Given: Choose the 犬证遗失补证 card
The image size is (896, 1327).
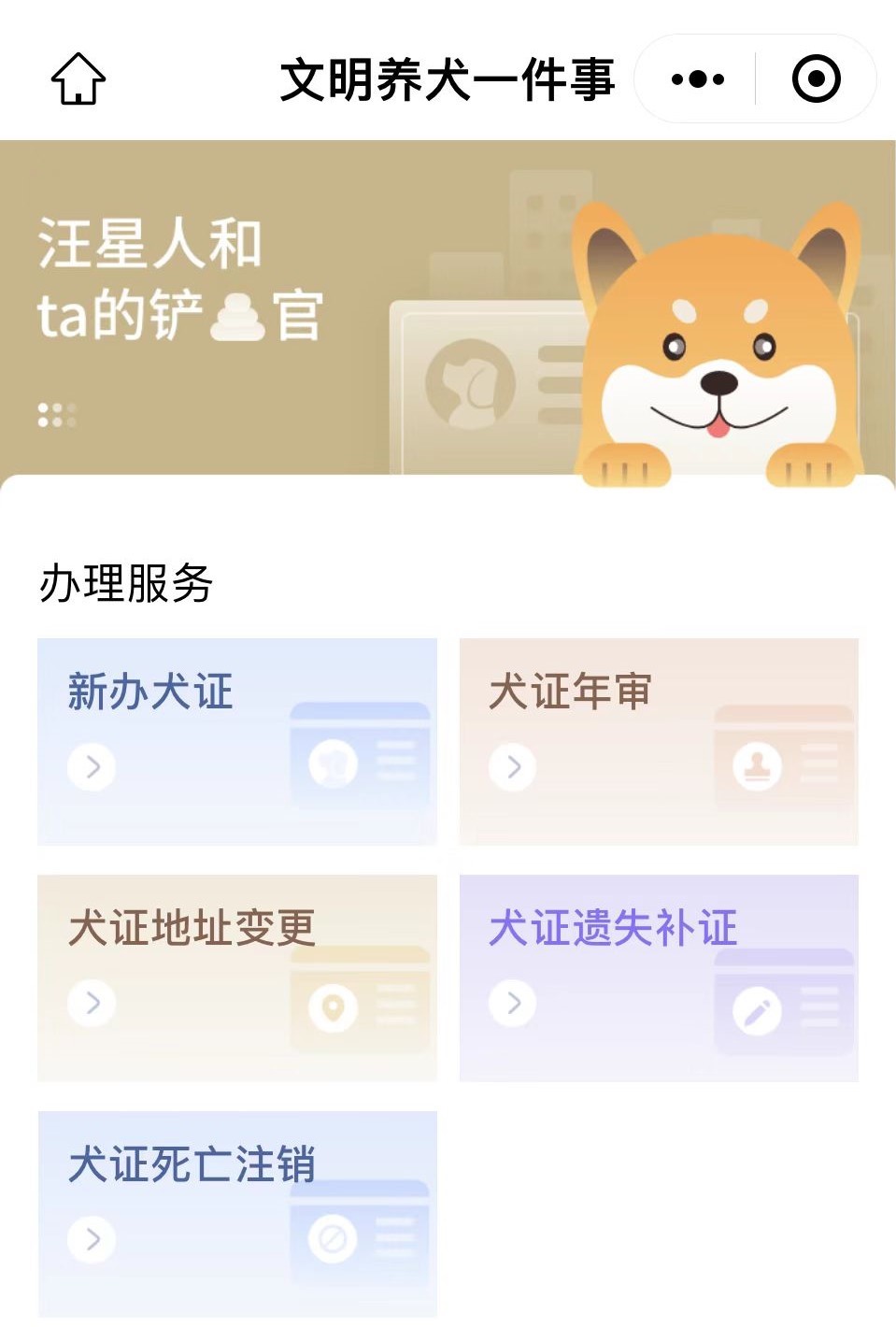Looking at the screenshot, I should point(659,977).
